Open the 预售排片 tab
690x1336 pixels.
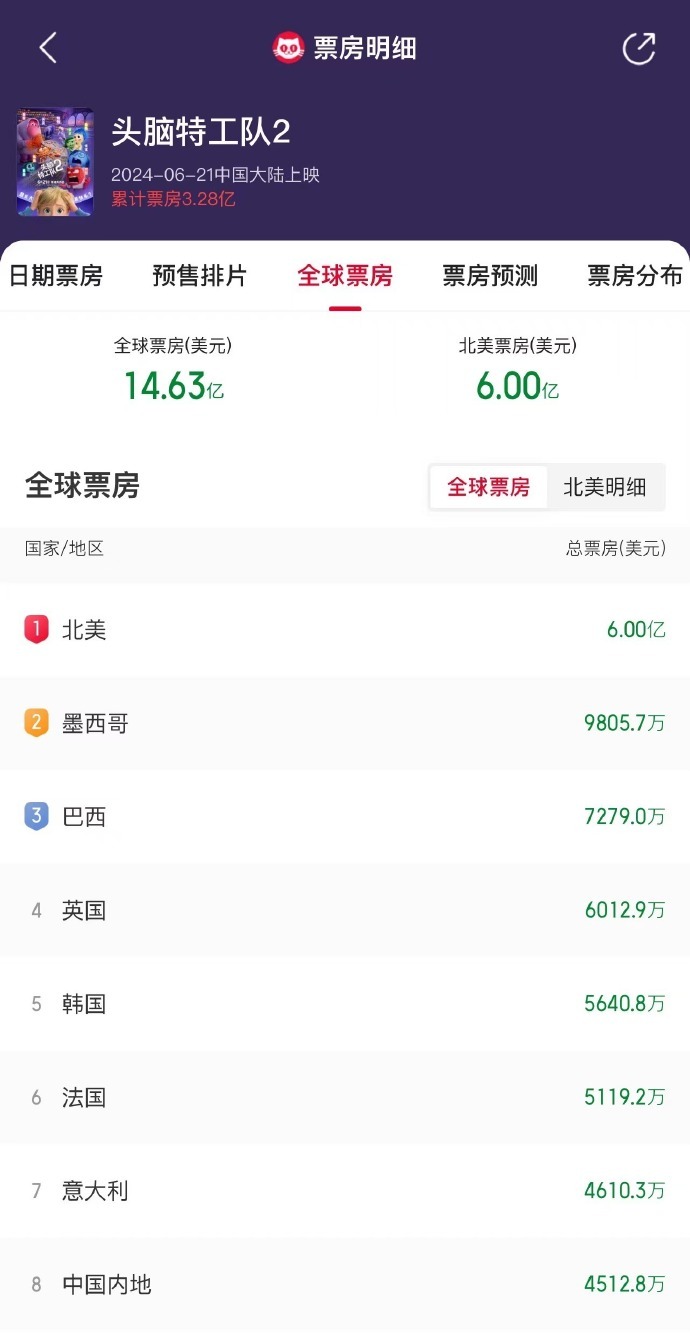click(x=200, y=276)
